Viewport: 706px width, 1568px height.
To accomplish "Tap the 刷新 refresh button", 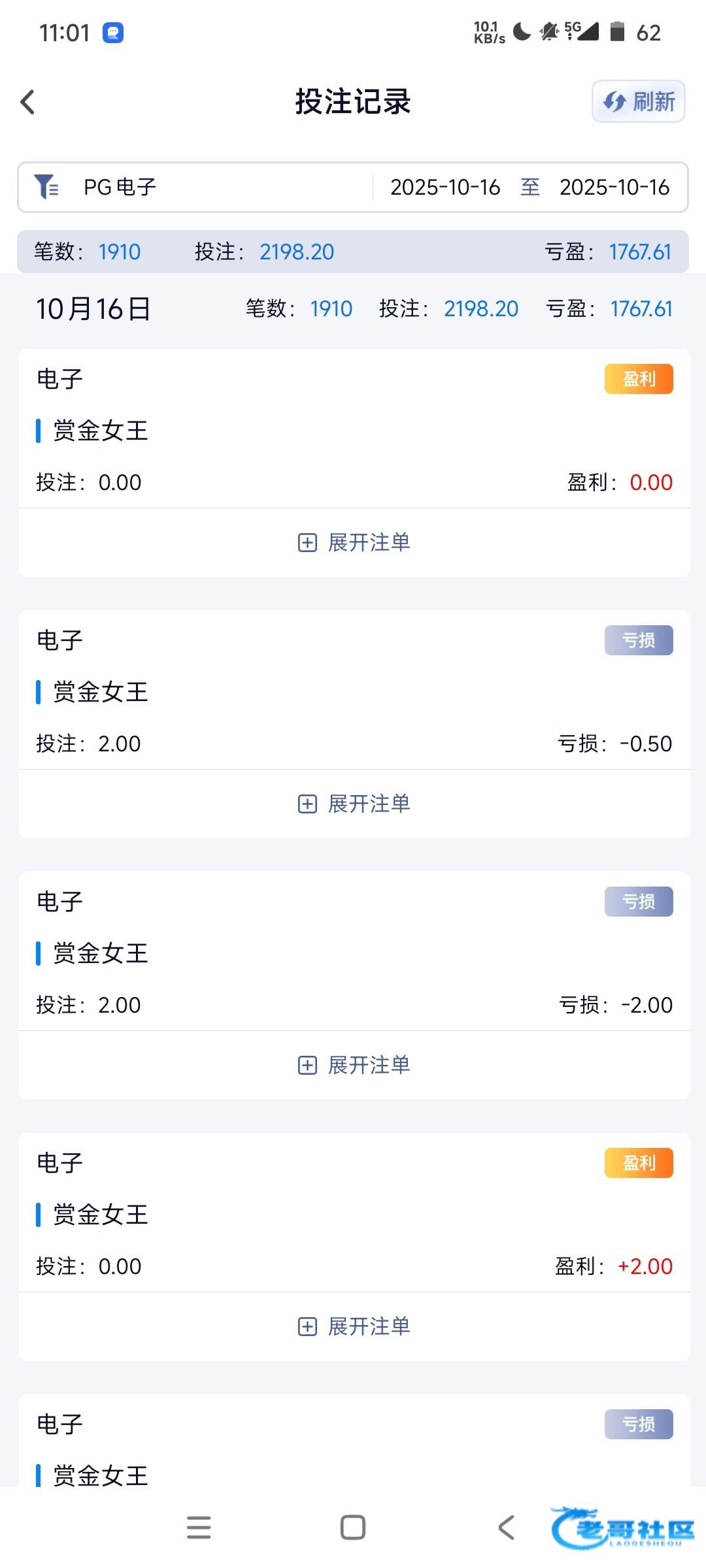I will pos(638,102).
